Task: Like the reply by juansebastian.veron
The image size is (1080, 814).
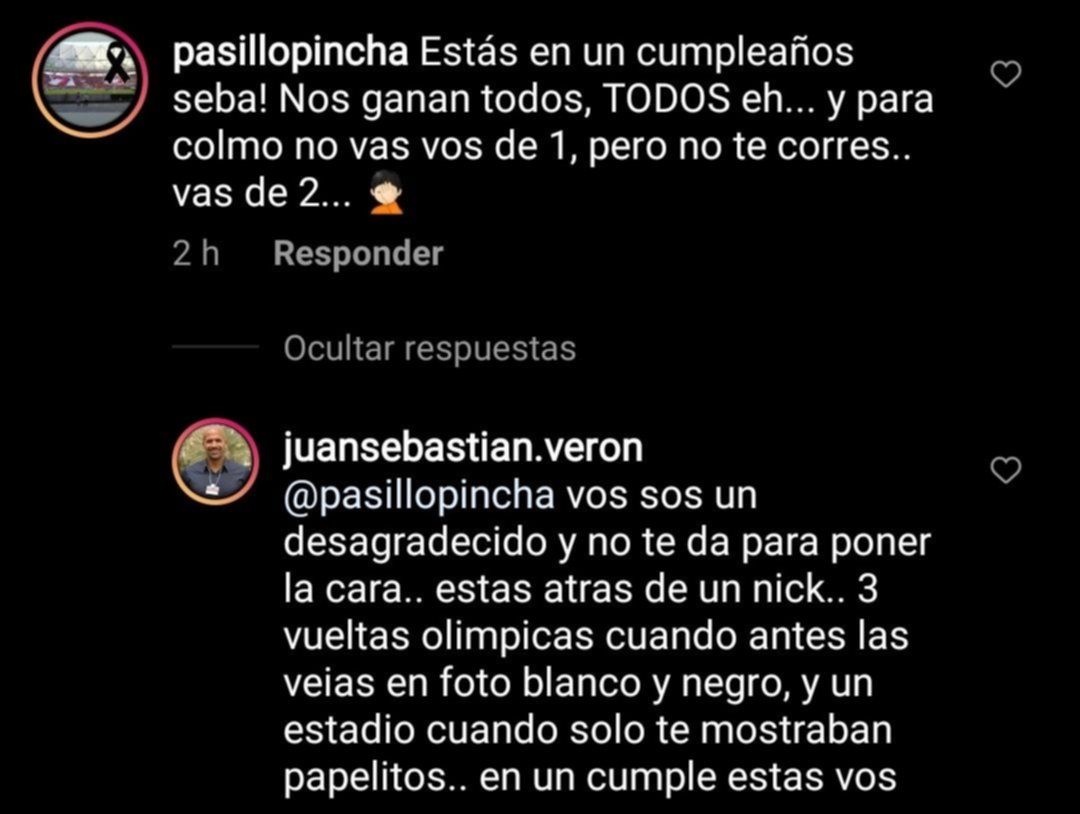Action: (x=1004, y=469)
